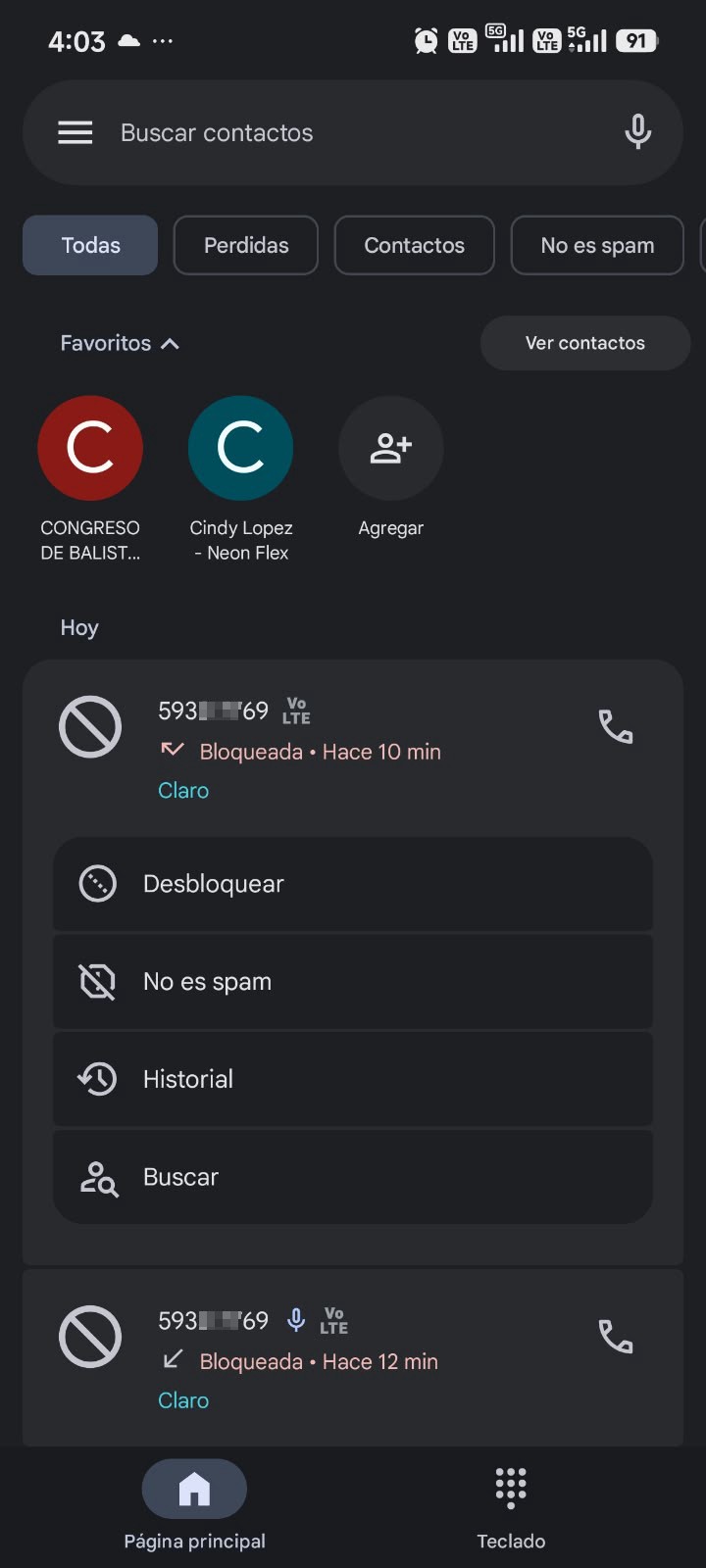The height and width of the screenshot is (1568, 706).
Task: Collapse the Favoritos section
Action: click(120, 343)
